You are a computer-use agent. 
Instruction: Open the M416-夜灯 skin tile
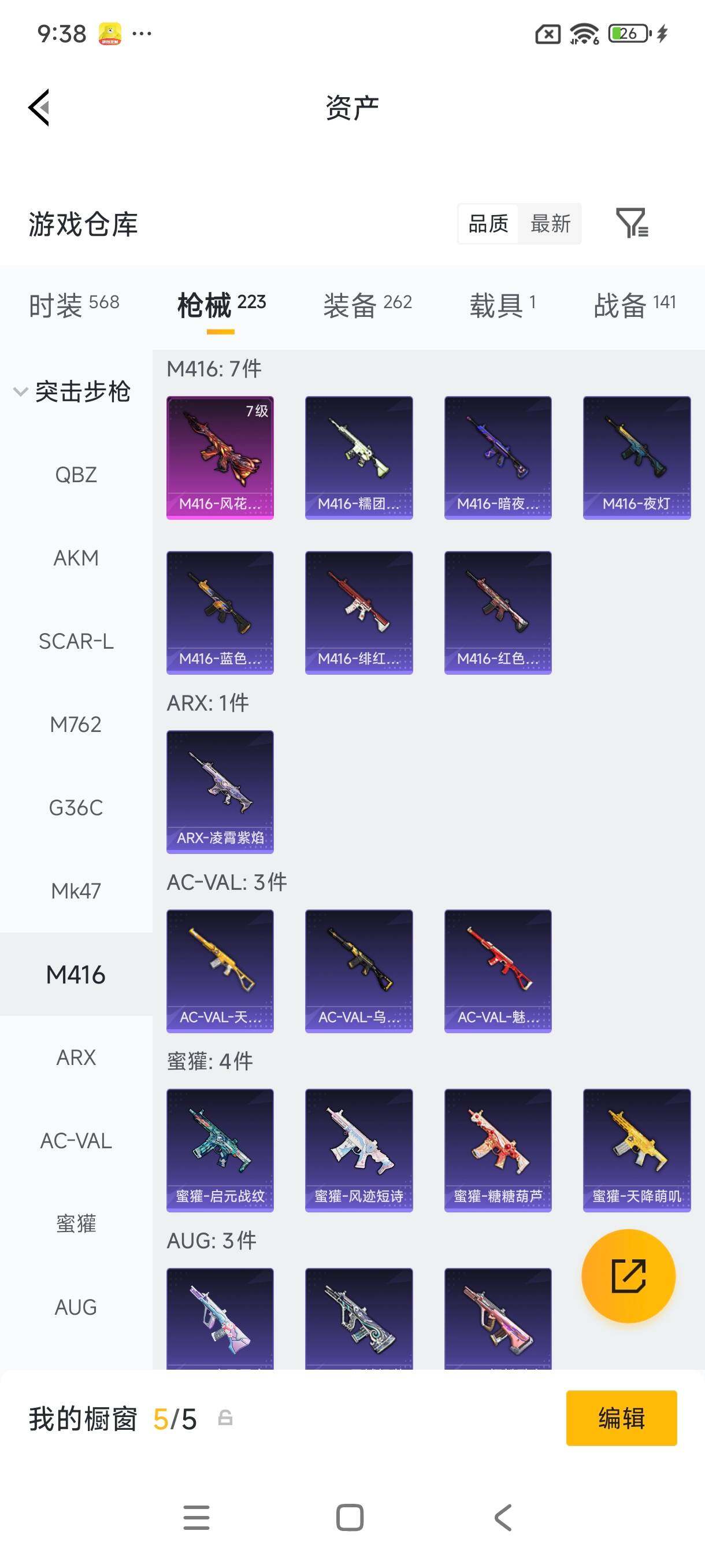(x=636, y=457)
